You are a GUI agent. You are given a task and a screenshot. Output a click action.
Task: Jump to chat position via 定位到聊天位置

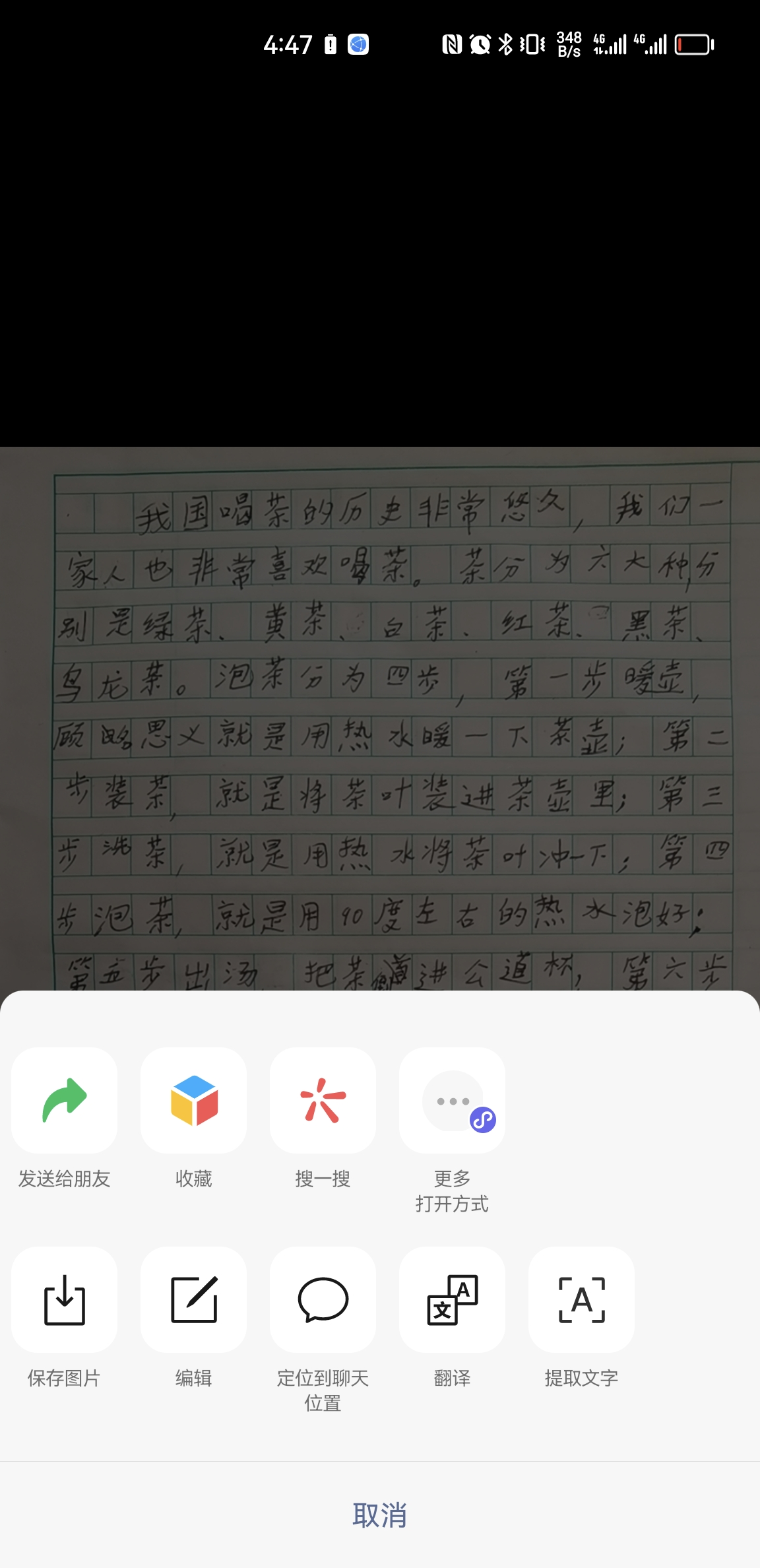pyautogui.click(x=323, y=1299)
